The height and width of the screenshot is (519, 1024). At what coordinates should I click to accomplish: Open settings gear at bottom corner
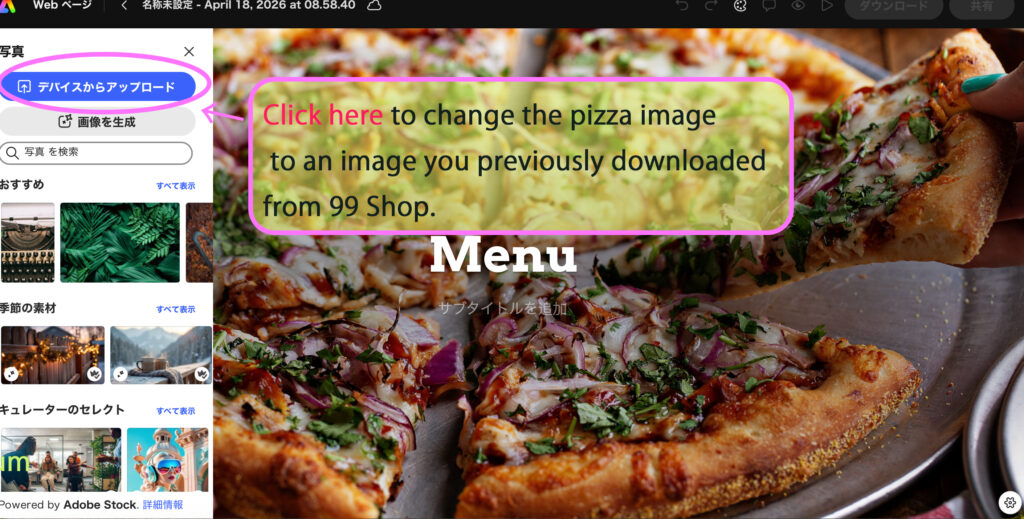coord(1010,501)
